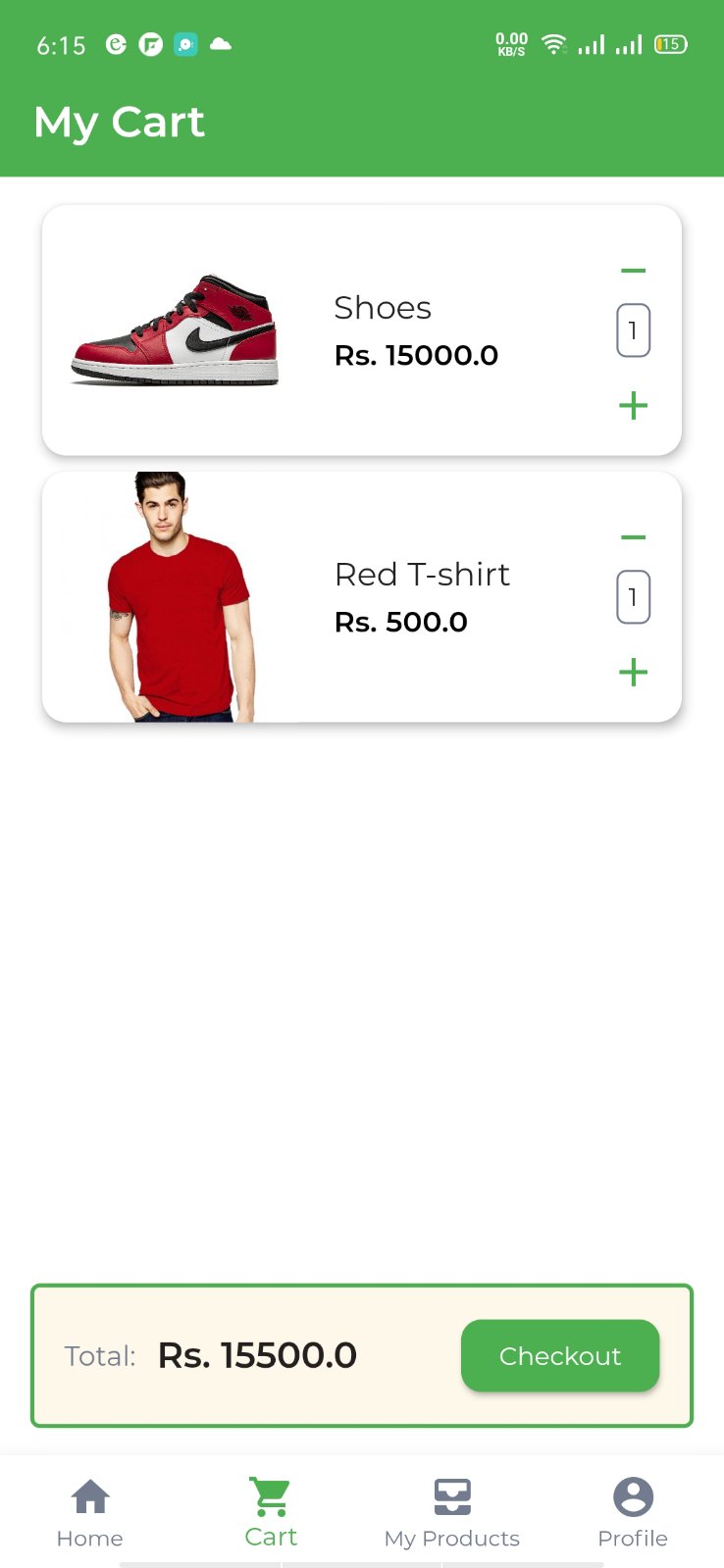Viewport: 724px width, 1568px height.
Task: Increase the quantity of Red T-shirt
Action: 633,672
